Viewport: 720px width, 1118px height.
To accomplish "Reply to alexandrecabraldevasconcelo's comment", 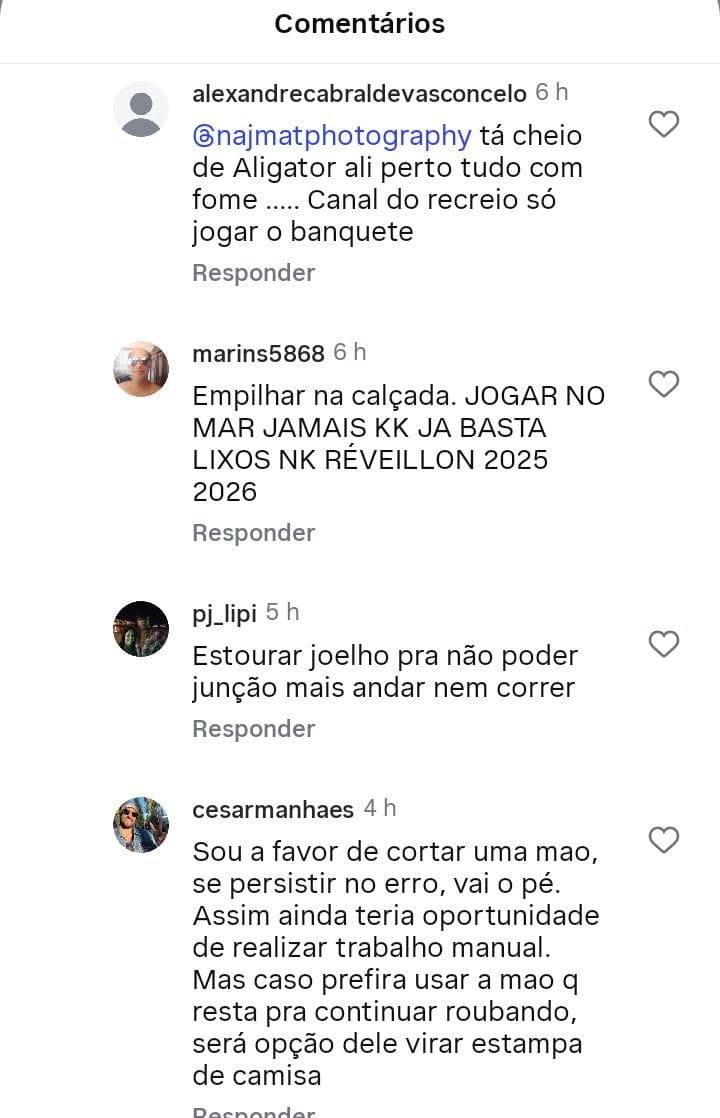I will click(253, 273).
